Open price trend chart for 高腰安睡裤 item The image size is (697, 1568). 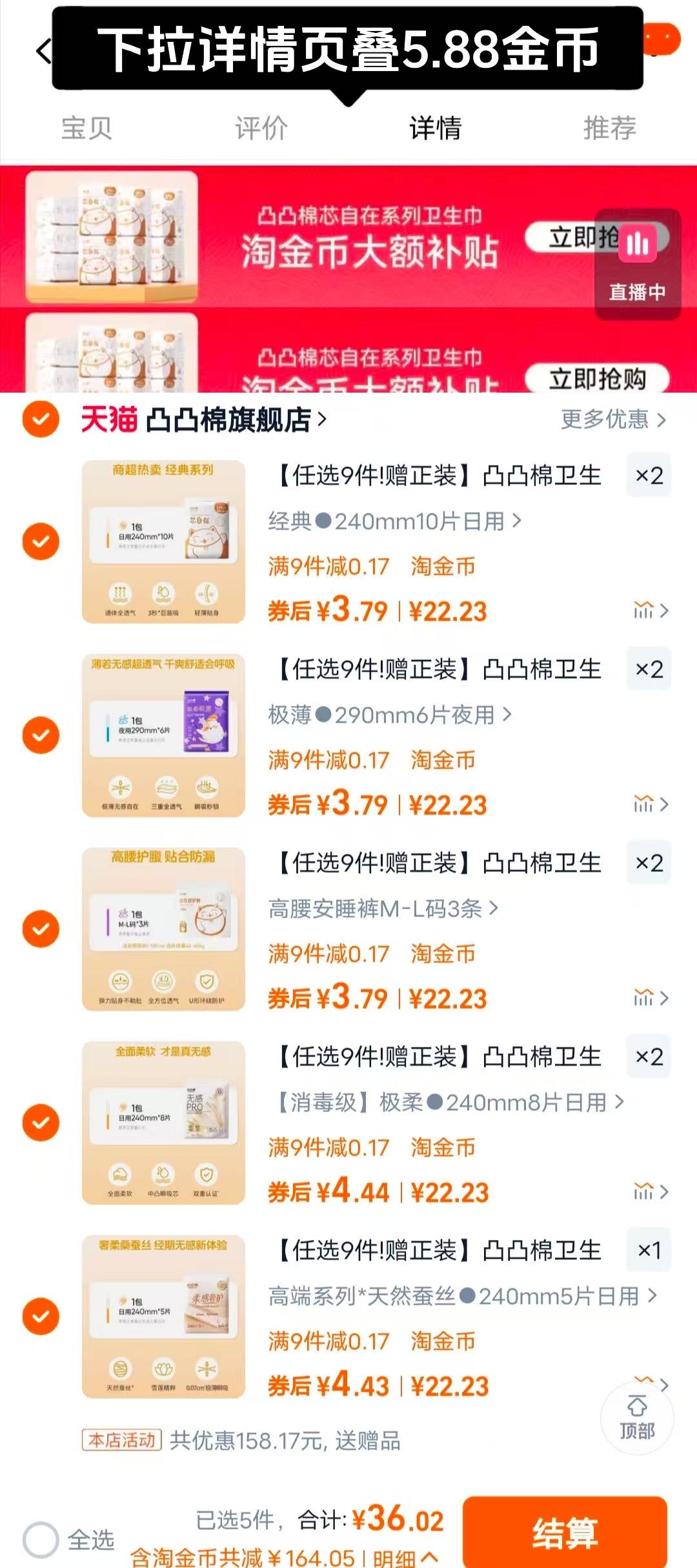tap(644, 998)
